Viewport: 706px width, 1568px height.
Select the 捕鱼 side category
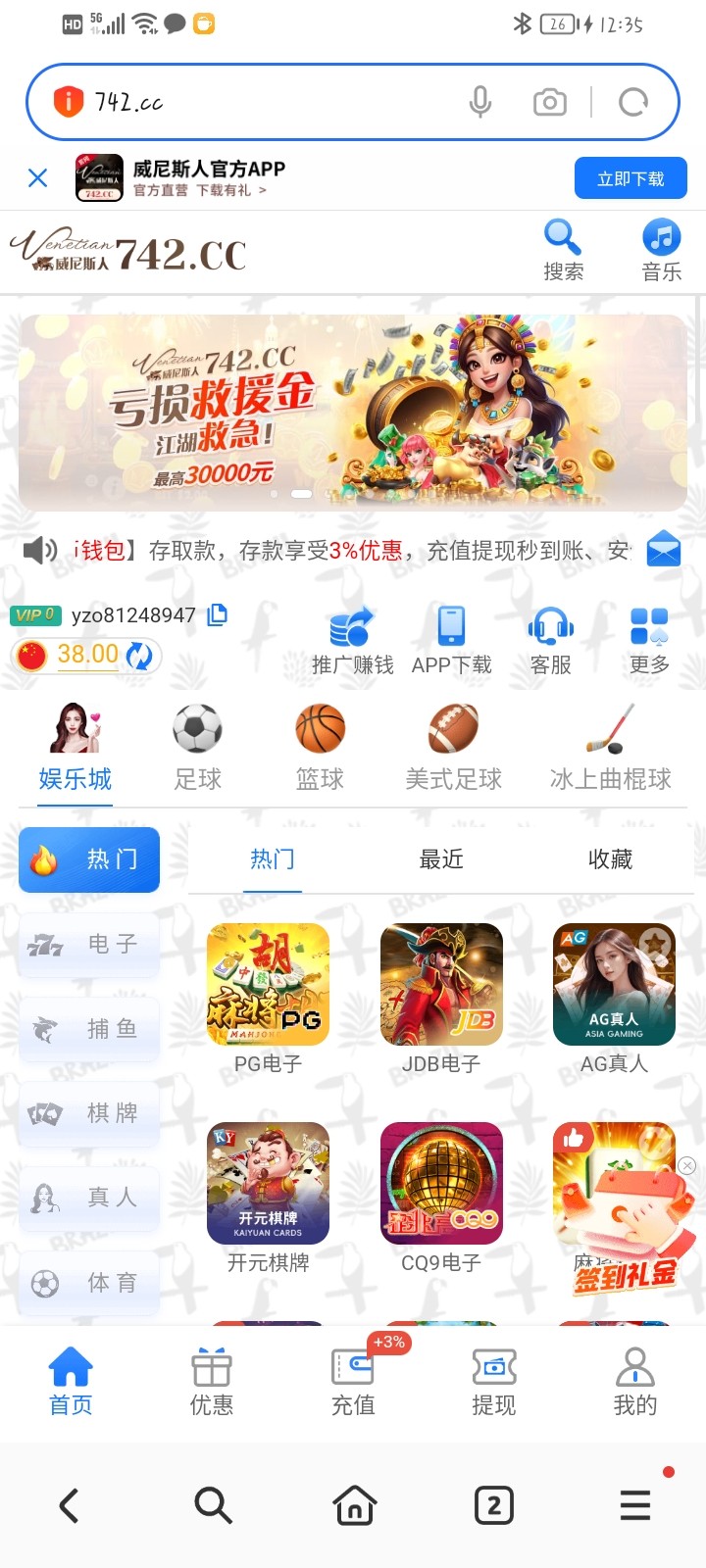tap(89, 1029)
